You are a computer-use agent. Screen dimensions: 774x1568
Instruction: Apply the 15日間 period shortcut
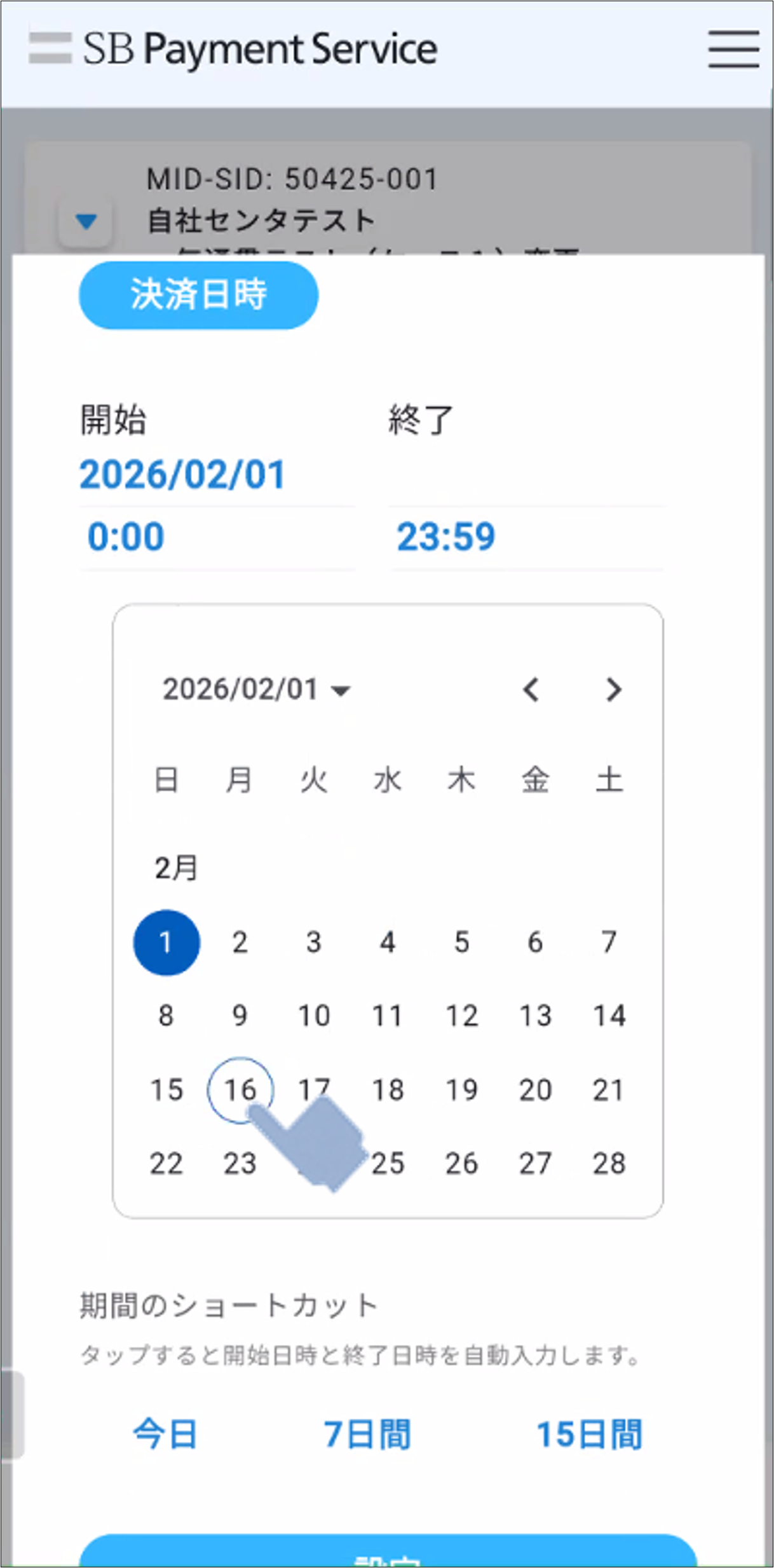pyautogui.click(x=589, y=1435)
